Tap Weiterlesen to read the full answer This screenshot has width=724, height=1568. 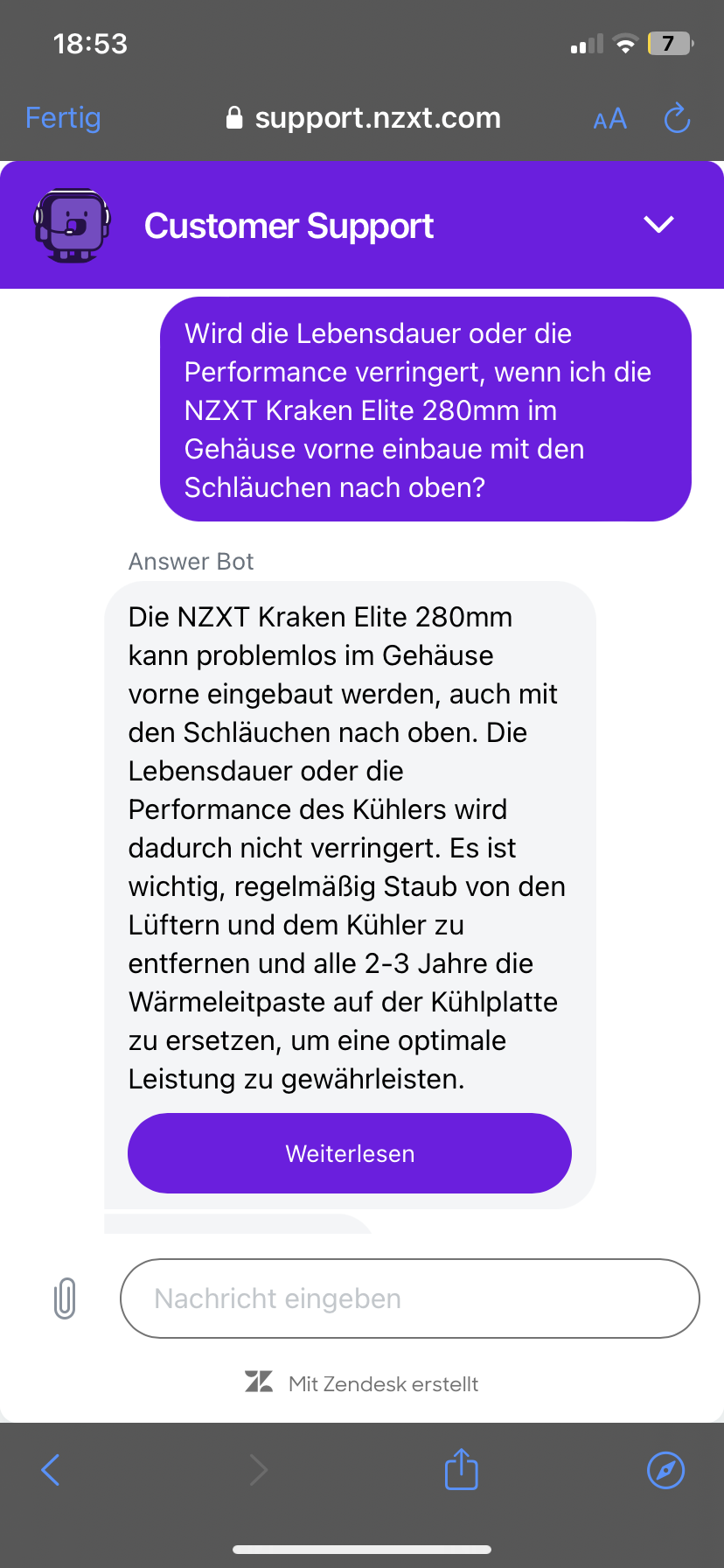pos(350,1153)
